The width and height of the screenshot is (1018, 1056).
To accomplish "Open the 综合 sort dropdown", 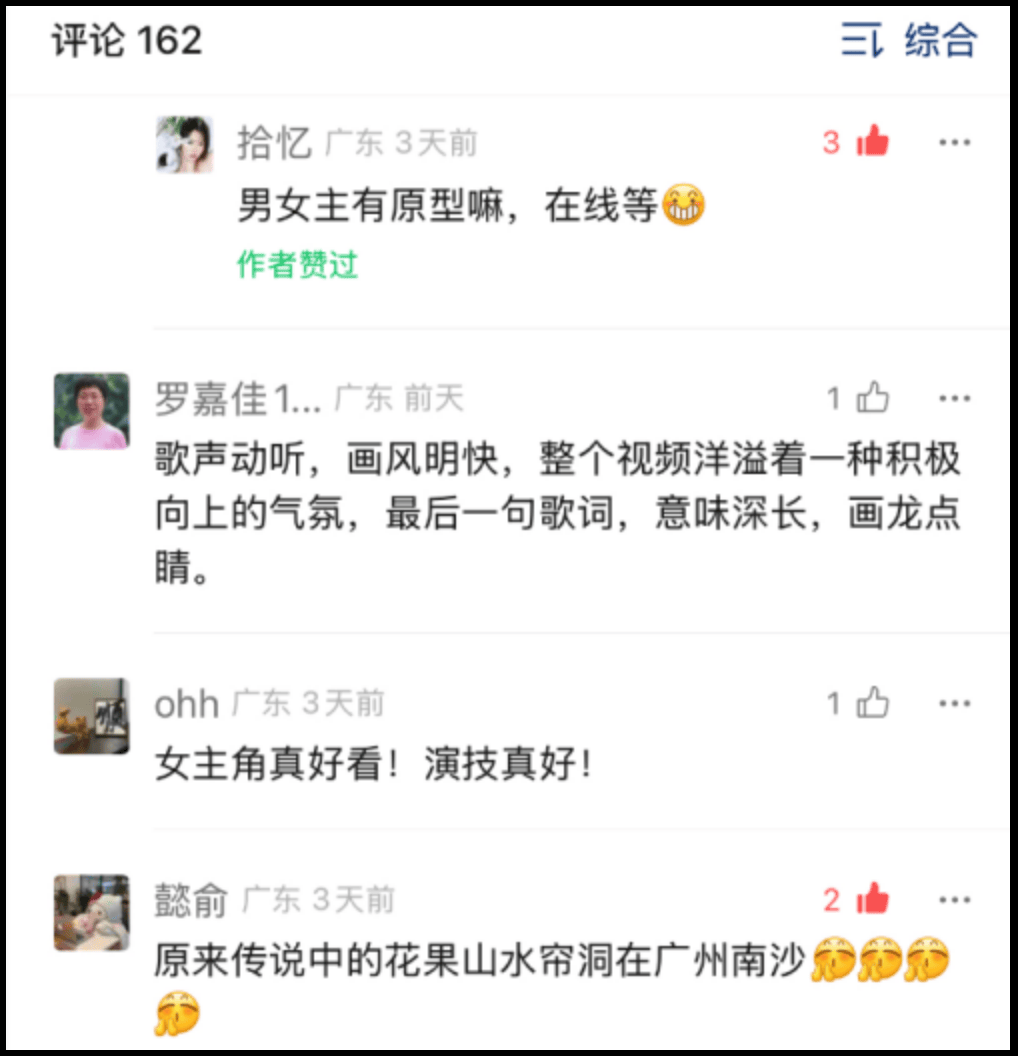I will click(x=909, y=42).
